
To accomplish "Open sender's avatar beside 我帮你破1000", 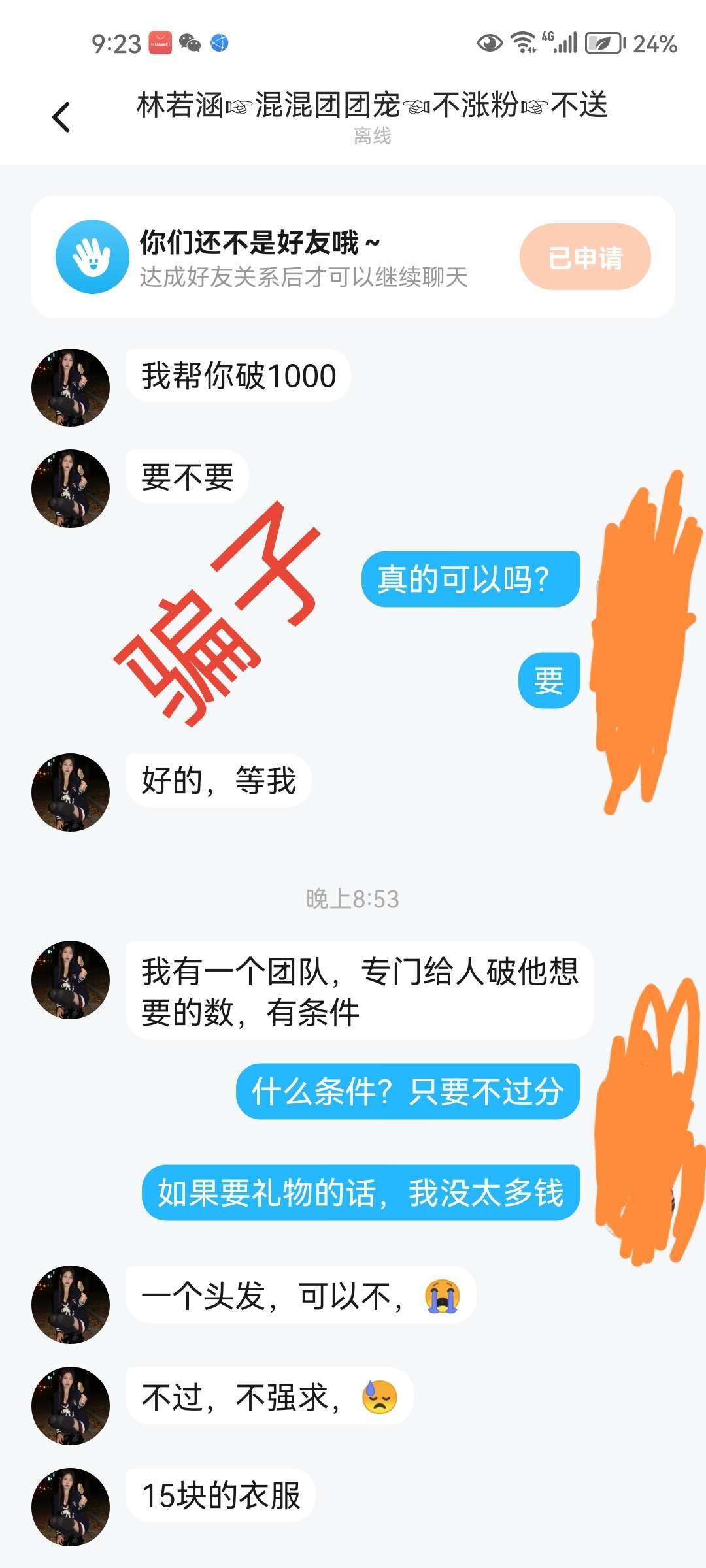I will click(x=71, y=387).
